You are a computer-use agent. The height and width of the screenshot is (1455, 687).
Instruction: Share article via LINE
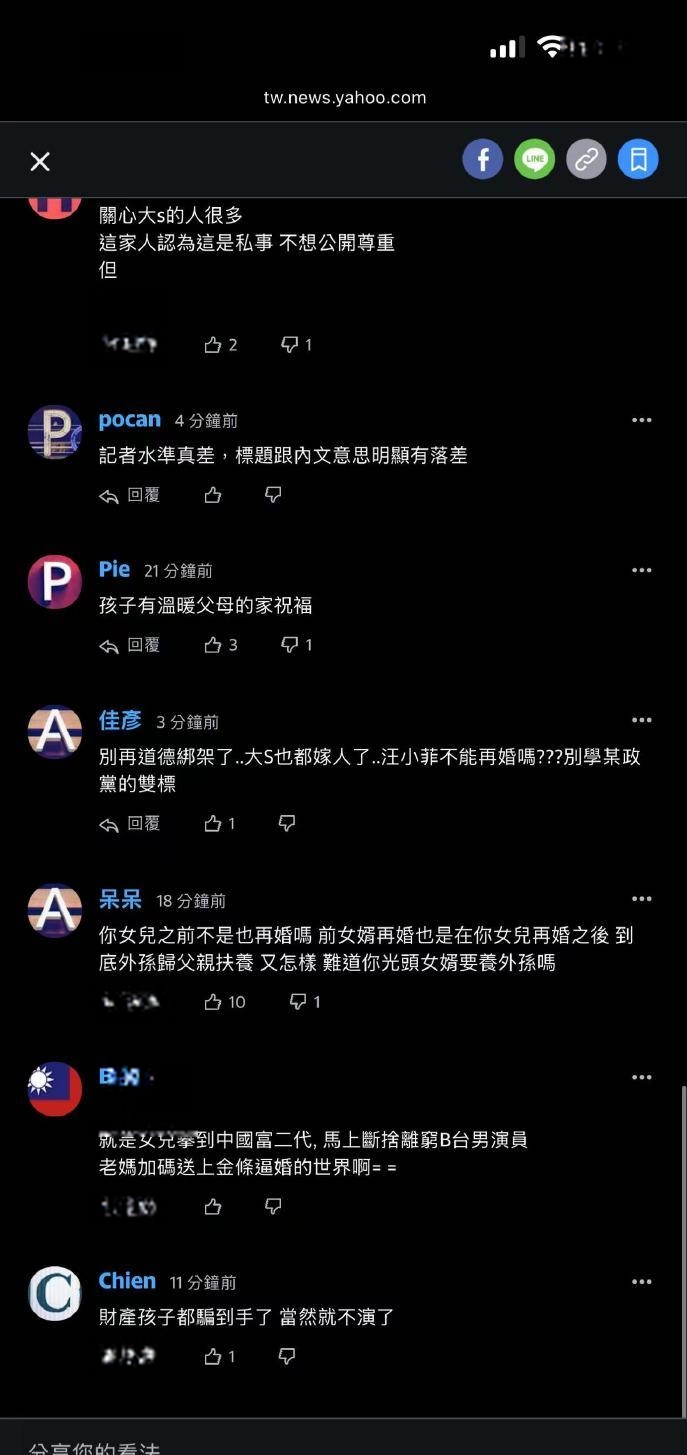pos(534,159)
